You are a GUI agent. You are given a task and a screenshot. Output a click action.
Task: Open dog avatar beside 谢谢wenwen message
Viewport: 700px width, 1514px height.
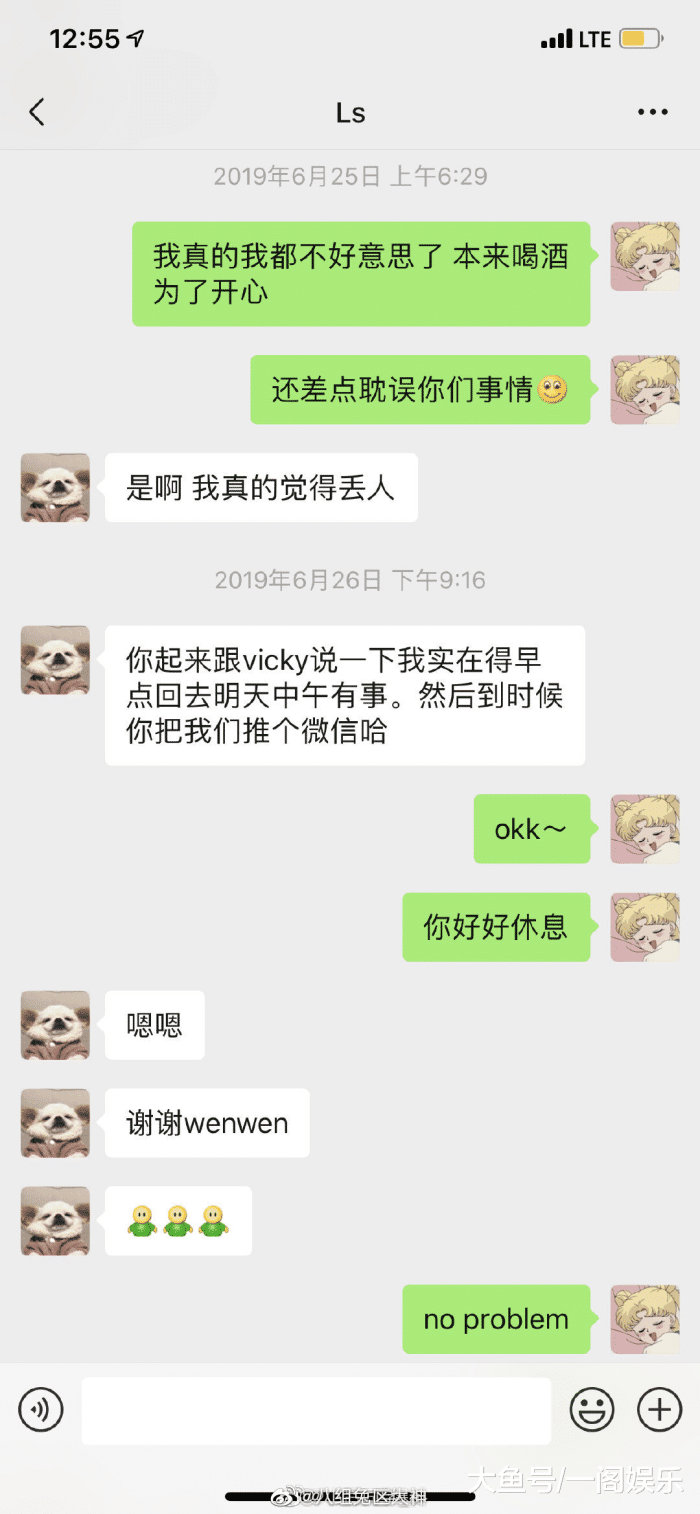(x=55, y=1123)
